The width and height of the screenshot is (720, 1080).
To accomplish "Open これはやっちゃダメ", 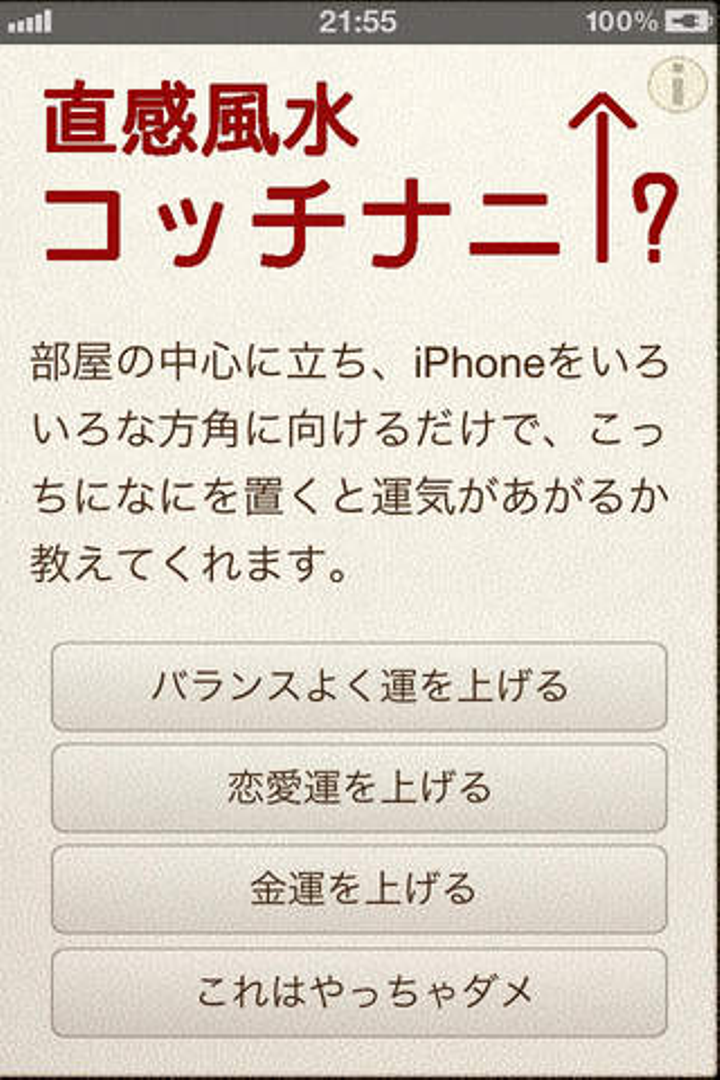I will point(359,992).
